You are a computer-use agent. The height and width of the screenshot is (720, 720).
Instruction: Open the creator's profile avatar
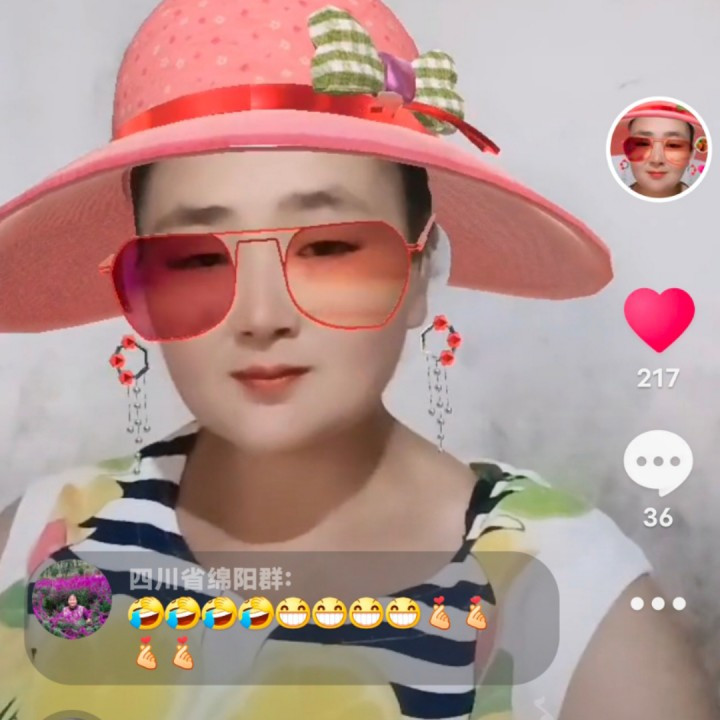[659, 149]
